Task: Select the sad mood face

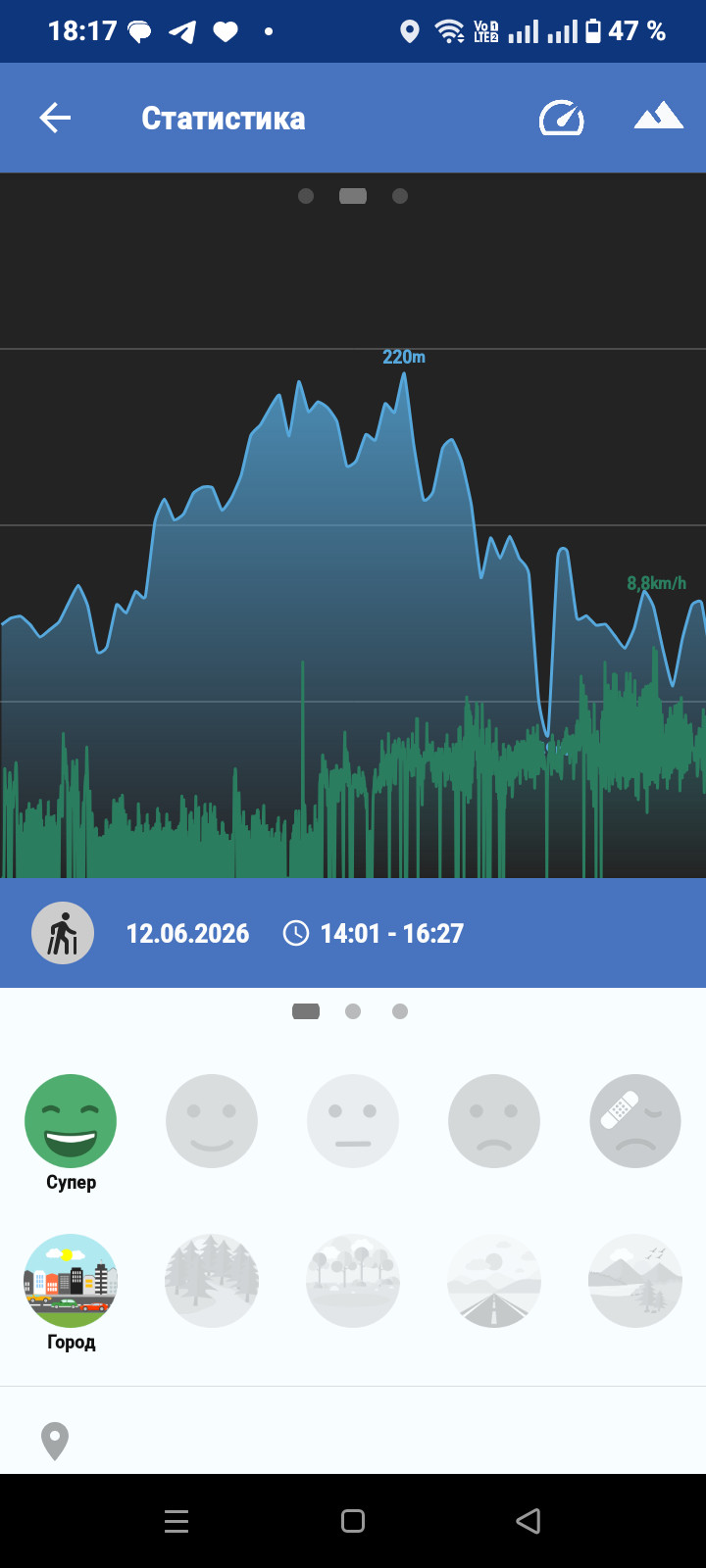Action: coord(494,1121)
